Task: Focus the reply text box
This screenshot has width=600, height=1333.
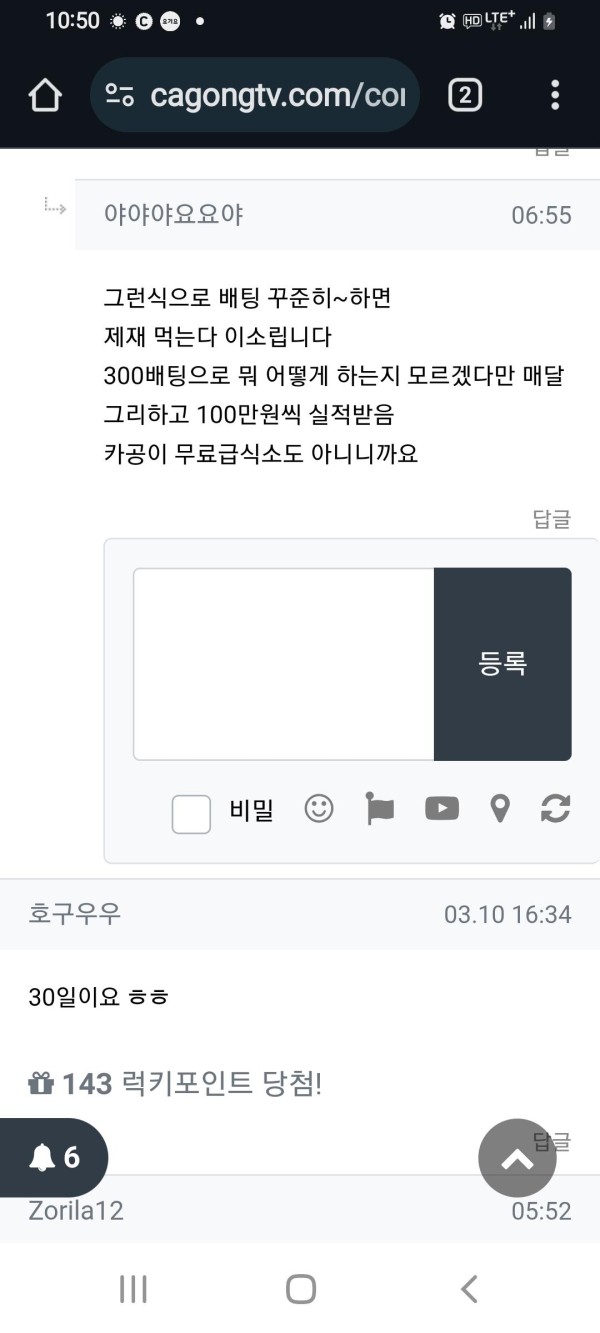Action: [284, 664]
